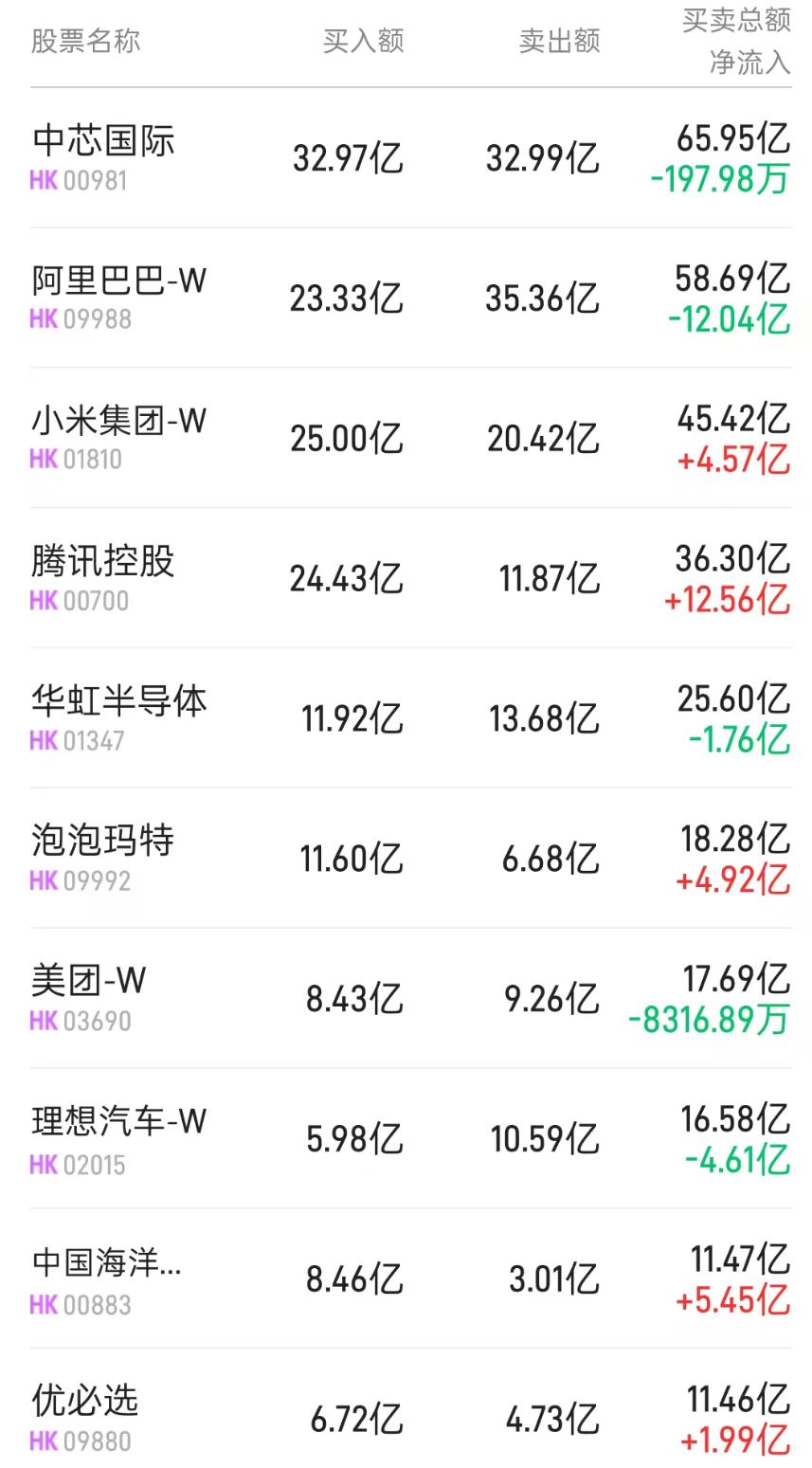This screenshot has height=1468, width=812.
Task: Sort by the 卖出额 column header
Action: pos(559,40)
